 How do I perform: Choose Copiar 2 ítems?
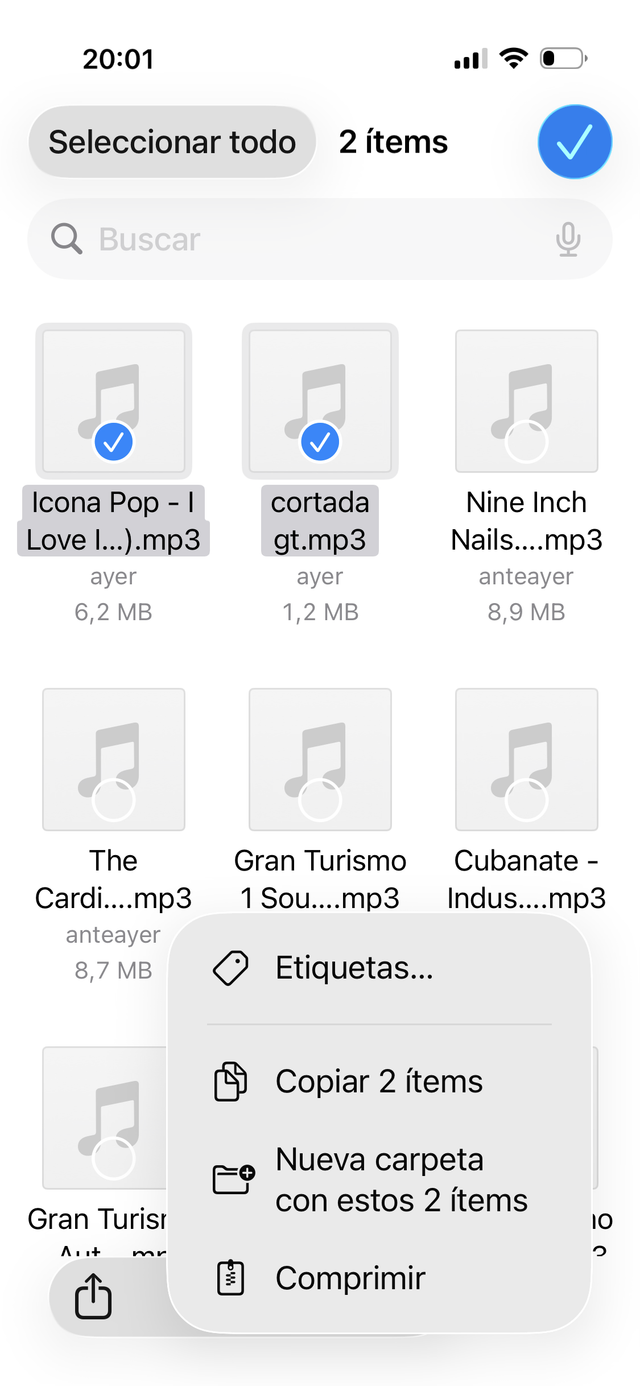(378, 1081)
